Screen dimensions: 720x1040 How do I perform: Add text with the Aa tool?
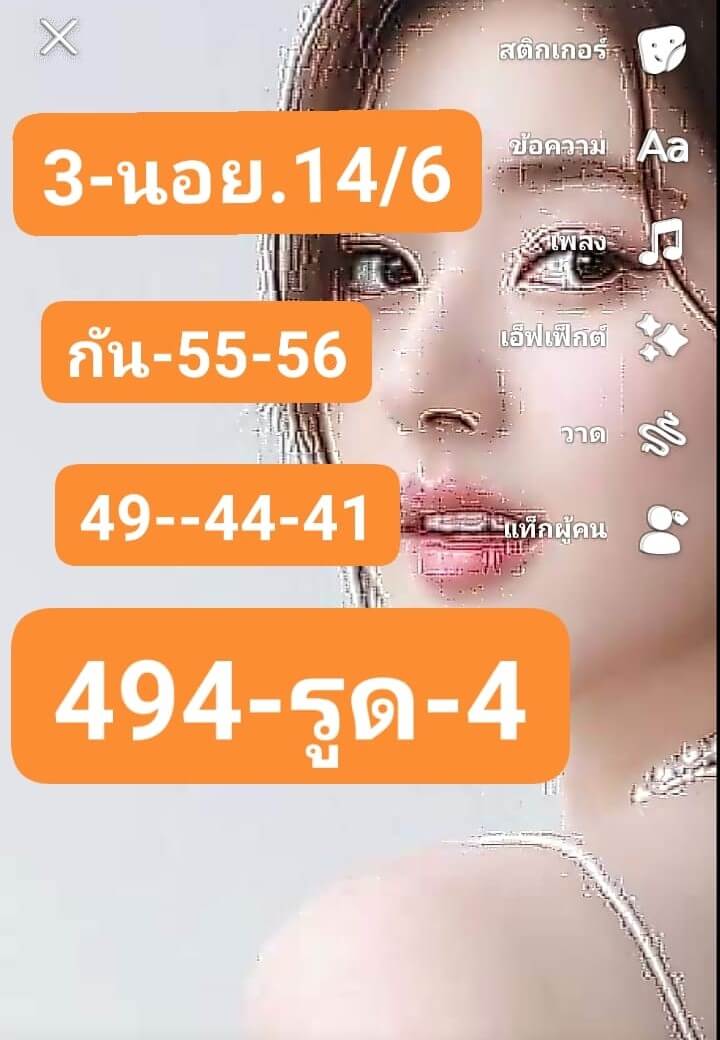(663, 146)
